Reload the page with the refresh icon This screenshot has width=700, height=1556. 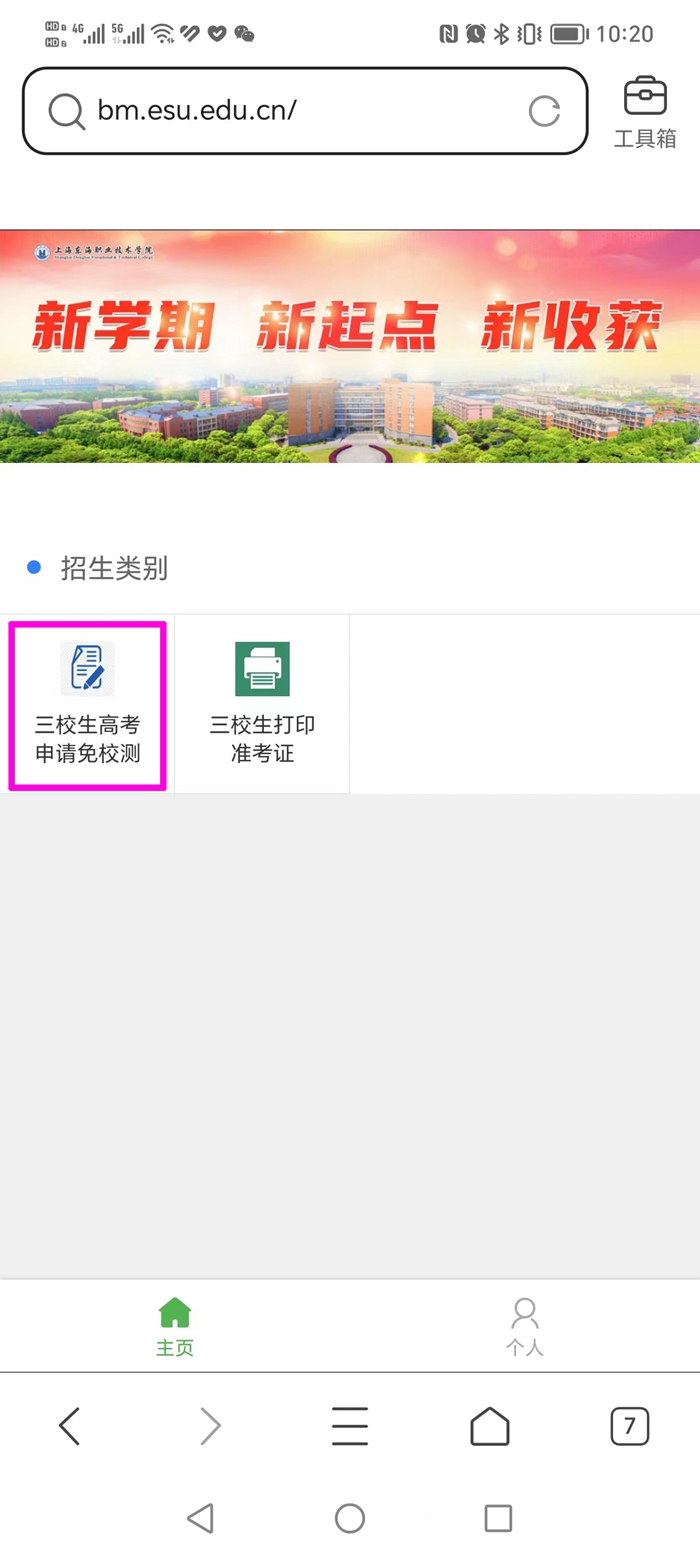544,111
